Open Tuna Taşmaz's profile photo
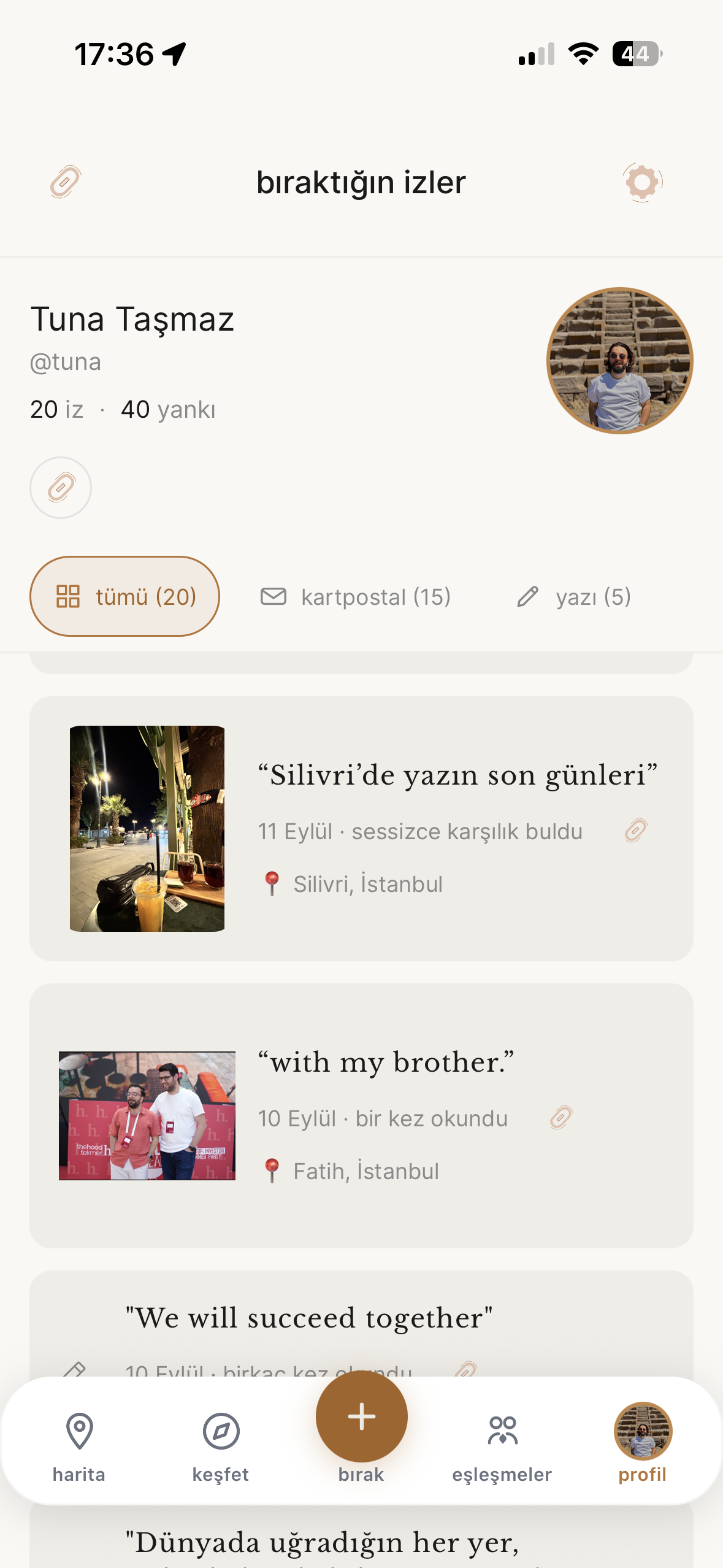Viewport: 723px width, 1568px height. pos(619,361)
